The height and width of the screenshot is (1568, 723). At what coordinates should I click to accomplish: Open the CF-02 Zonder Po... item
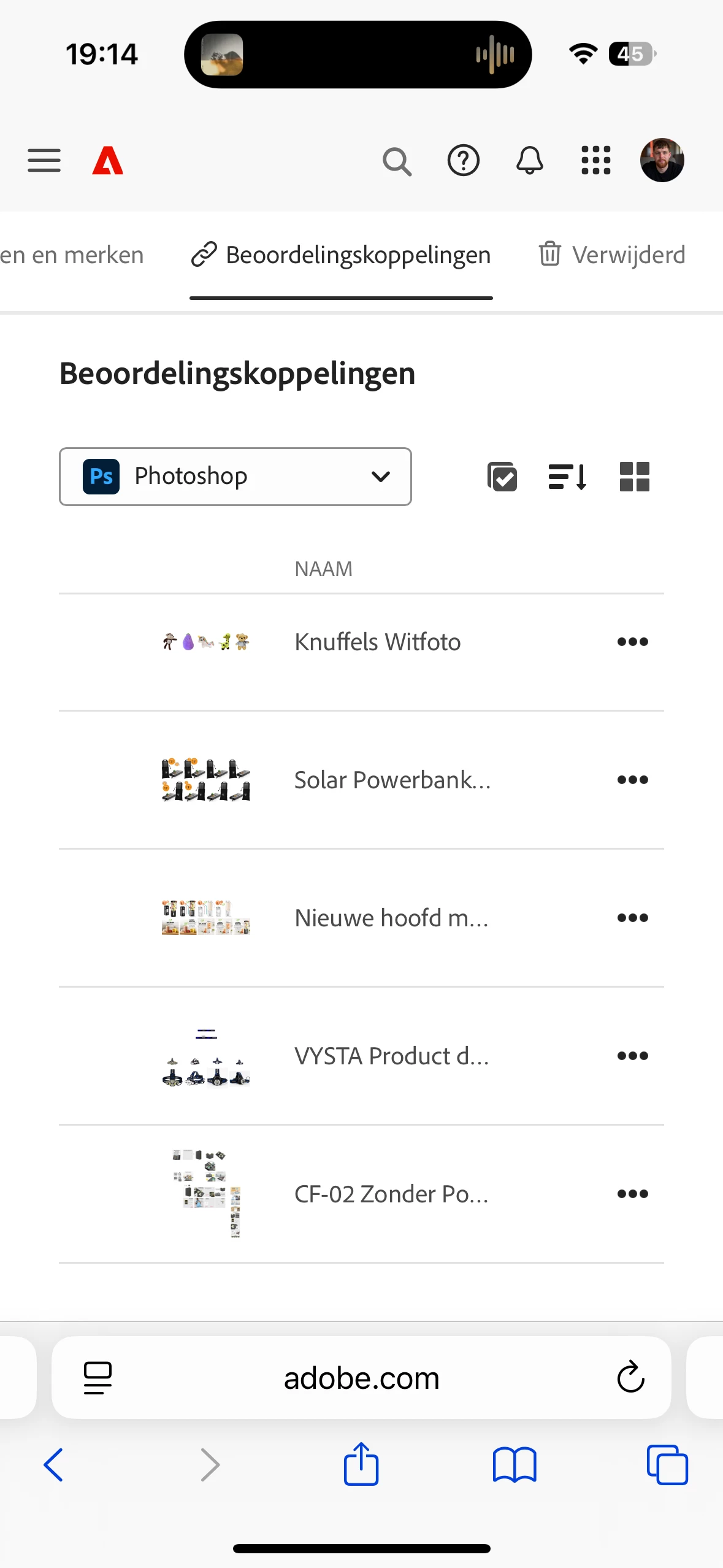click(x=391, y=1194)
